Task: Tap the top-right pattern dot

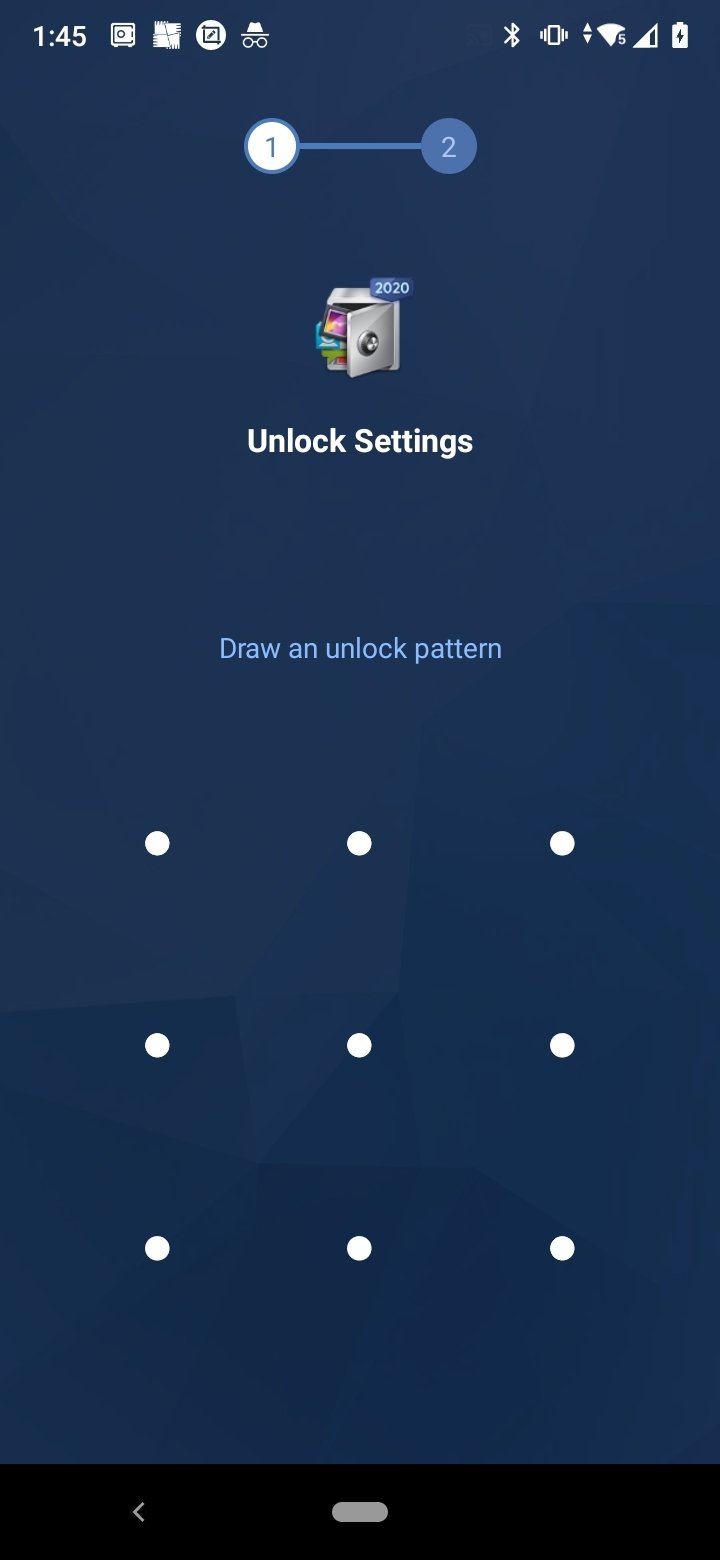Action: click(562, 843)
